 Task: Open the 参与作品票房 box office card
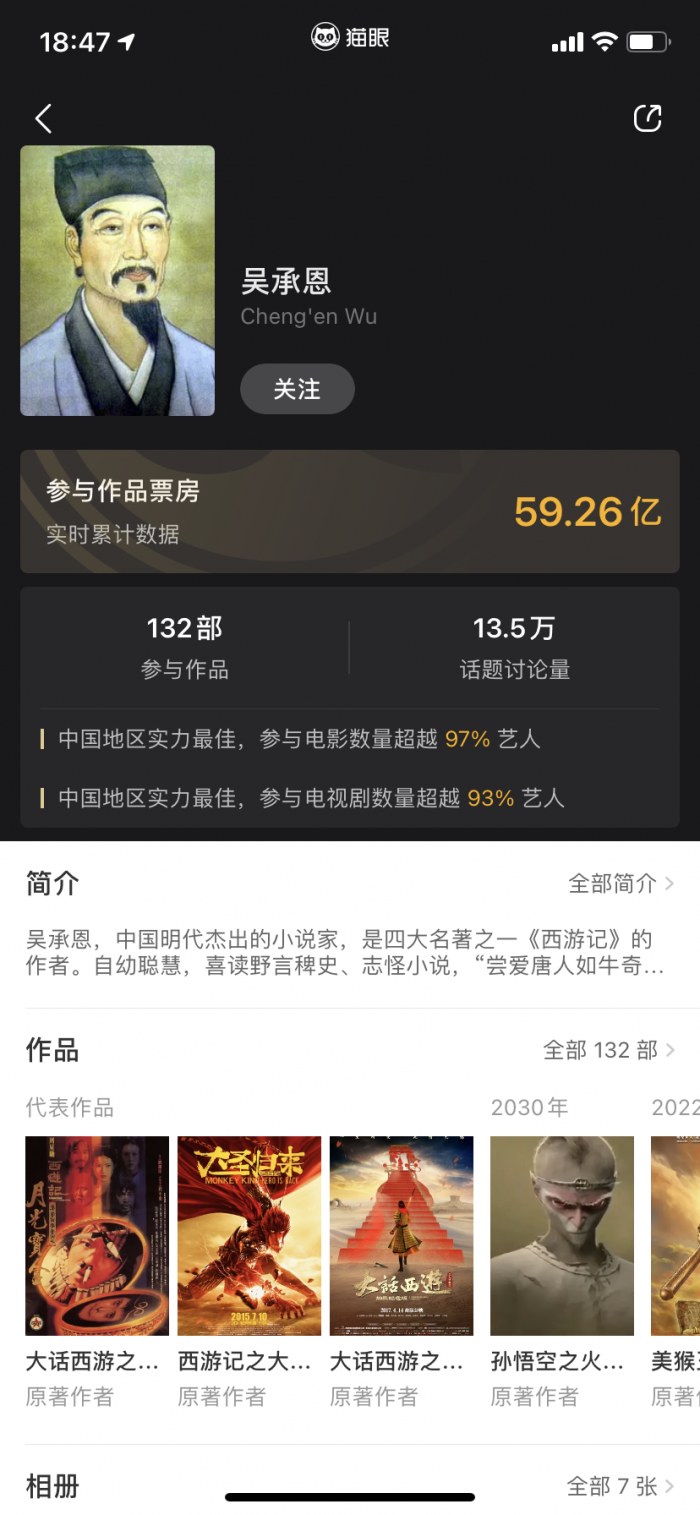(x=349, y=511)
